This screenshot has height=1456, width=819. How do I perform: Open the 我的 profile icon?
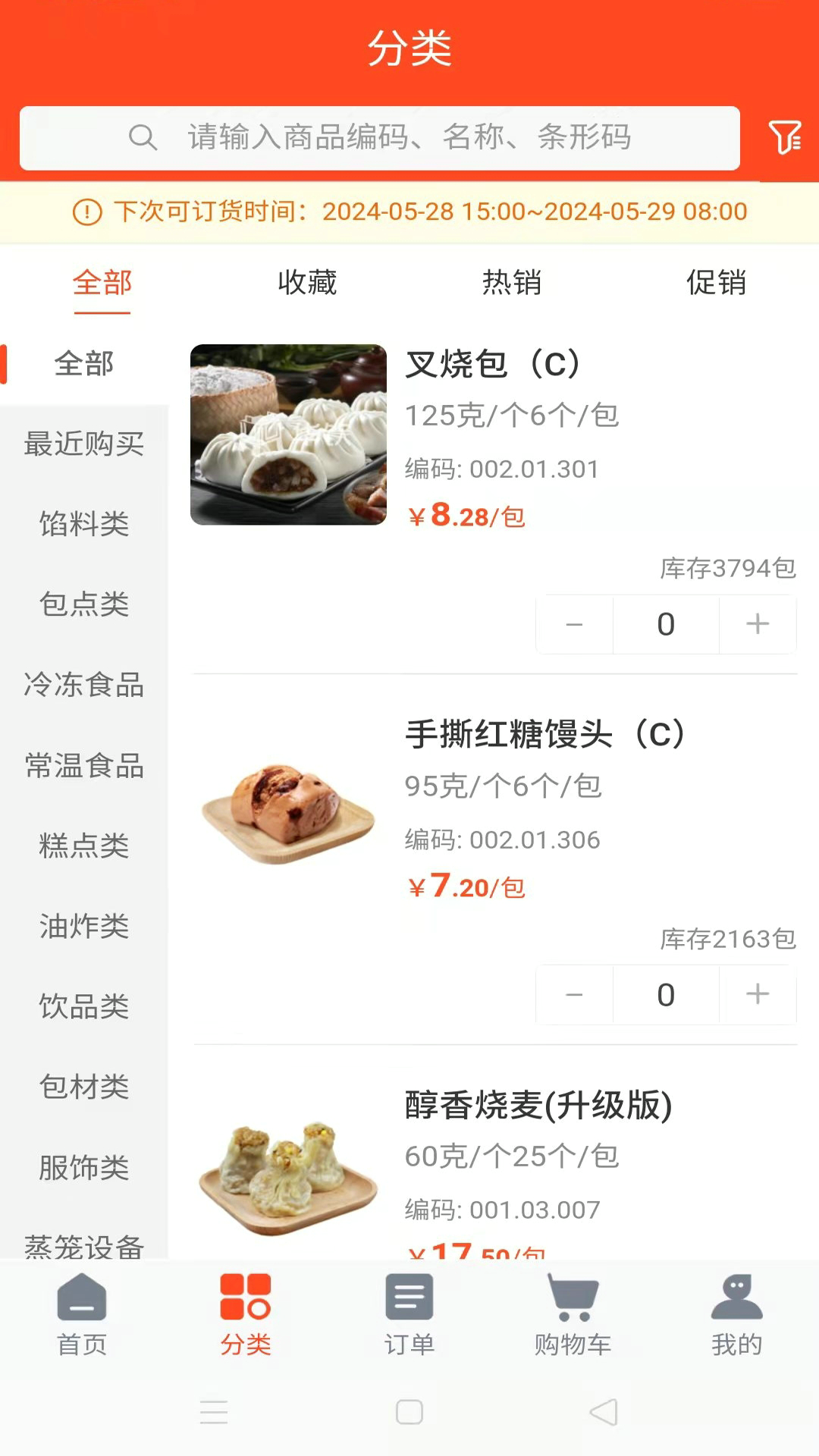coord(736,1299)
